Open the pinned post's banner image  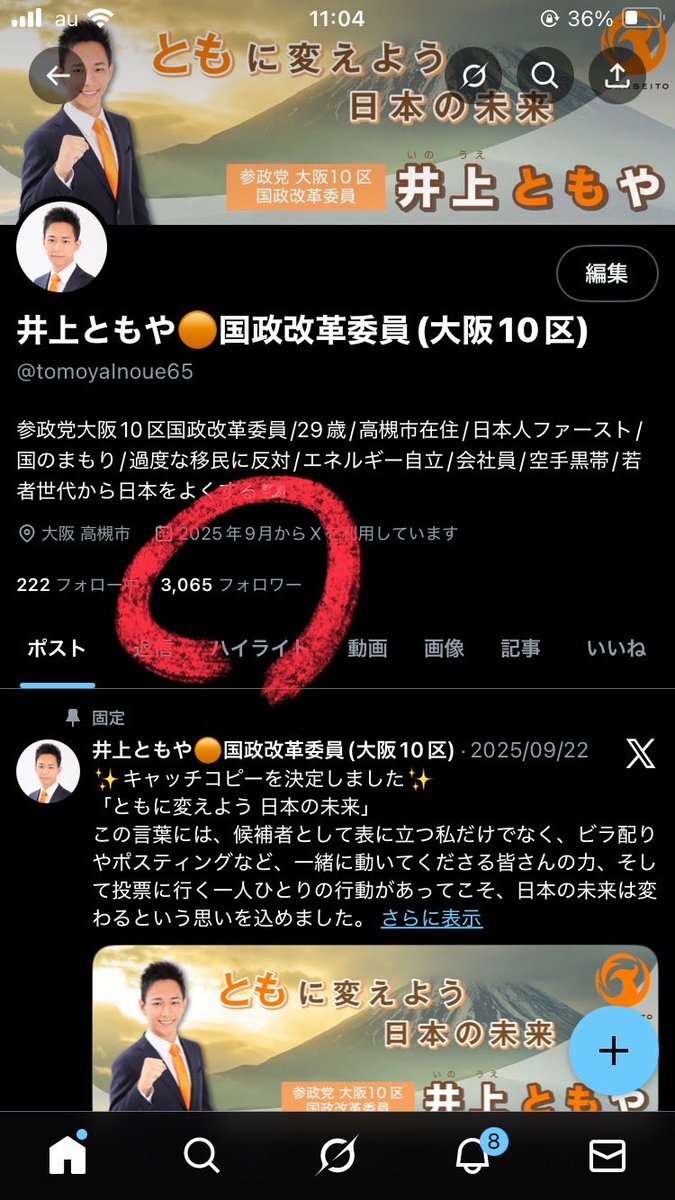375,1028
